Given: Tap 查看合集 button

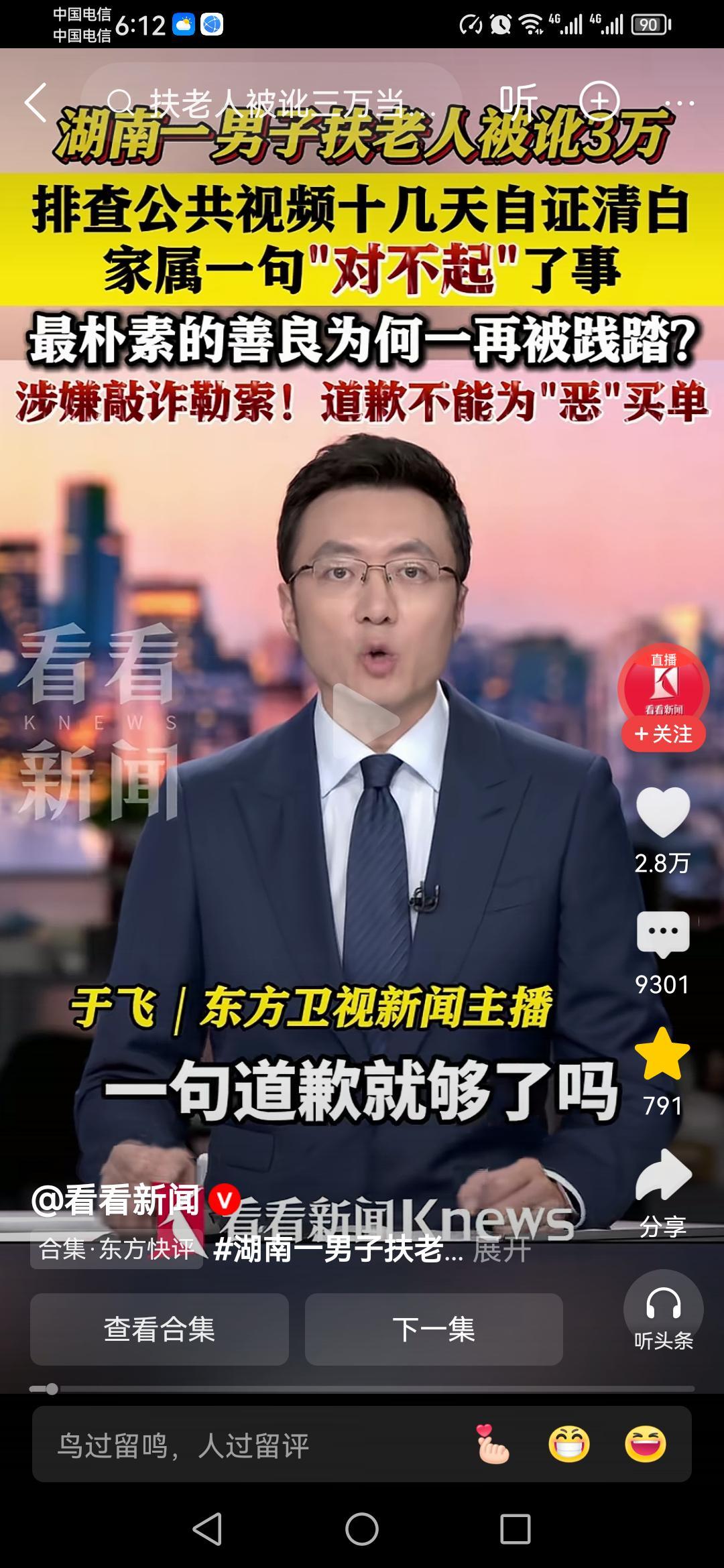Looking at the screenshot, I should click(159, 1329).
